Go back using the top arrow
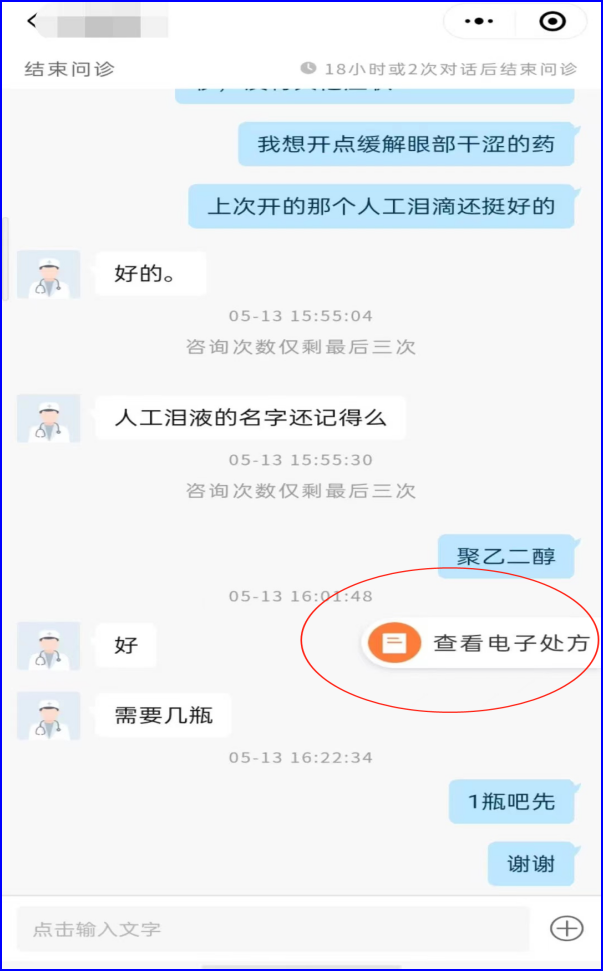The height and width of the screenshot is (972, 604). click(x=32, y=21)
